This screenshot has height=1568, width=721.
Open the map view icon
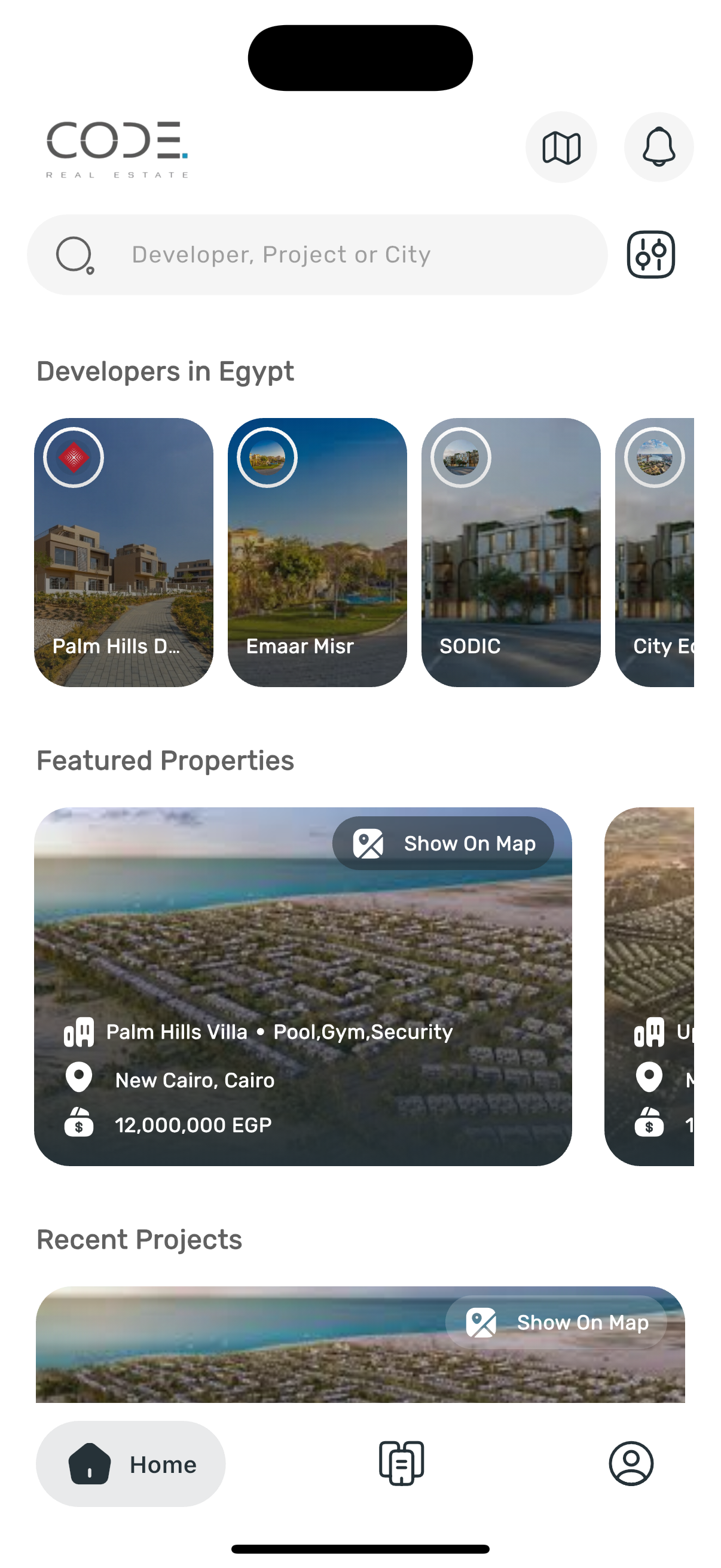point(560,147)
